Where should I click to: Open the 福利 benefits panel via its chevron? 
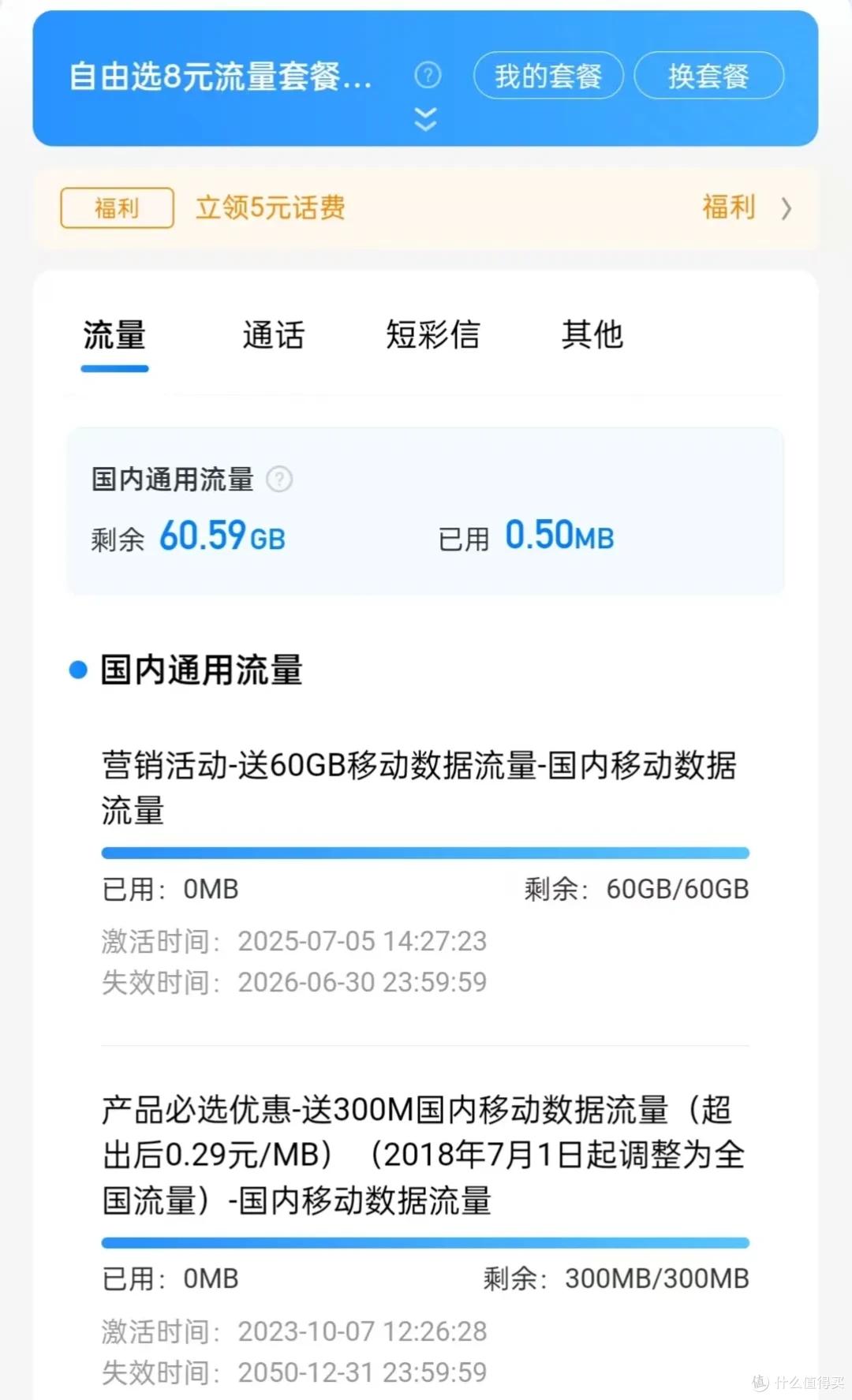click(x=786, y=208)
